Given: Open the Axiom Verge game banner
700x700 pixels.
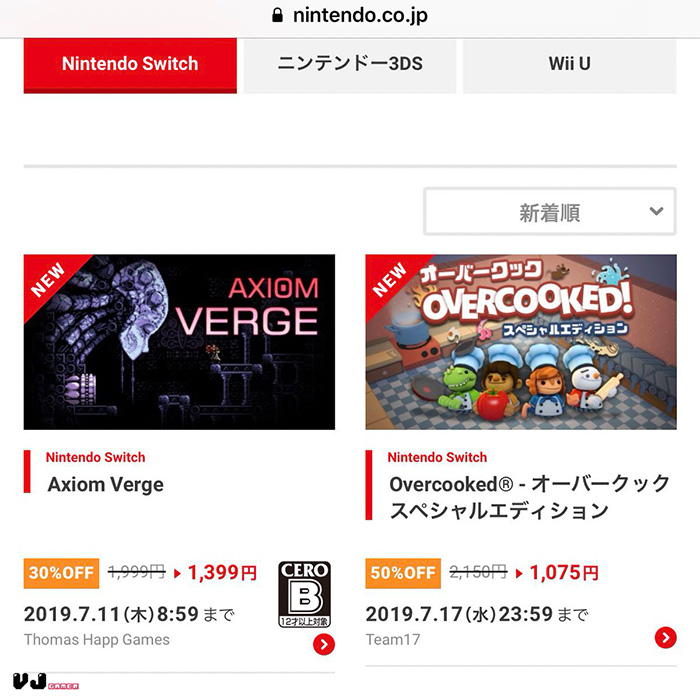Looking at the screenshot, I should click(179, 342).
